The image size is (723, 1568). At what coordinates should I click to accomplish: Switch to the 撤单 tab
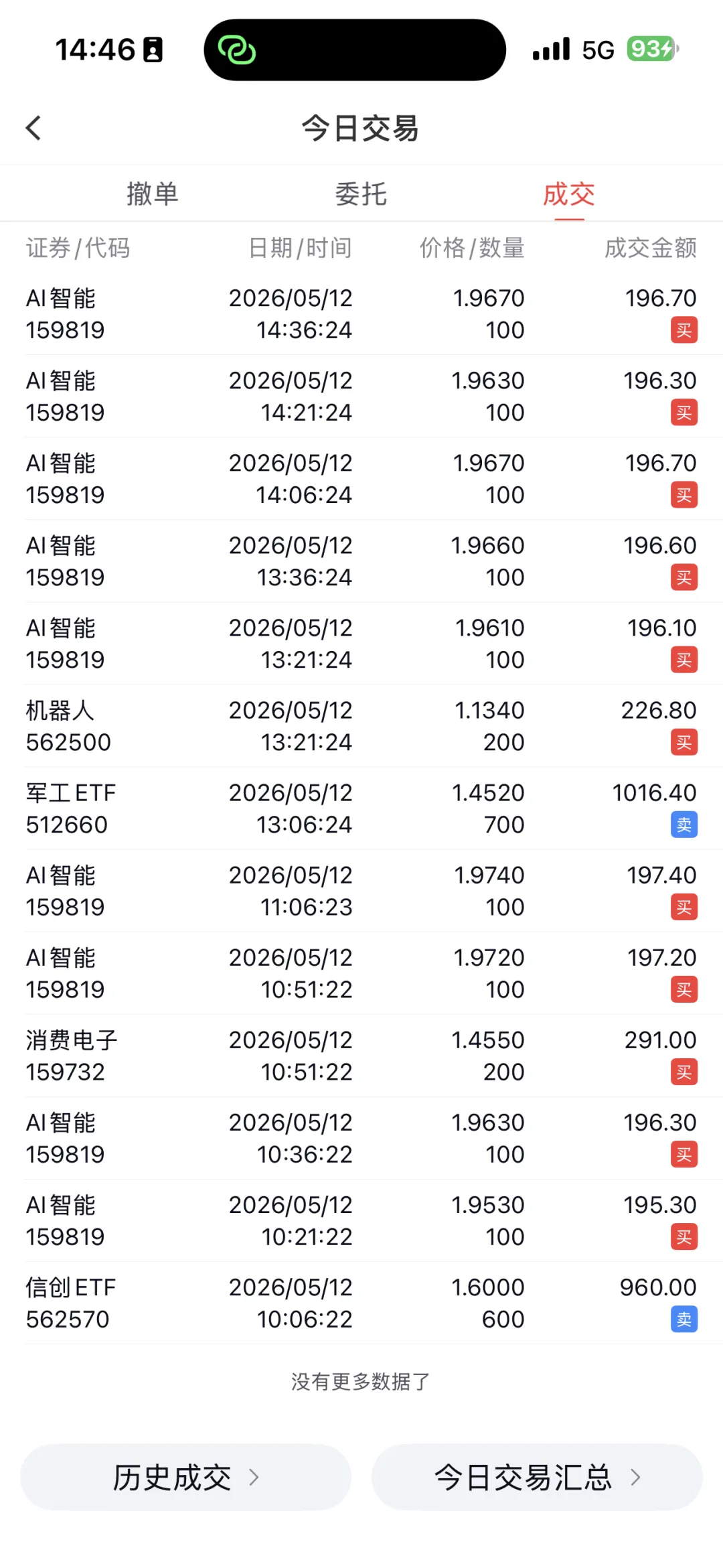point(153,194)
